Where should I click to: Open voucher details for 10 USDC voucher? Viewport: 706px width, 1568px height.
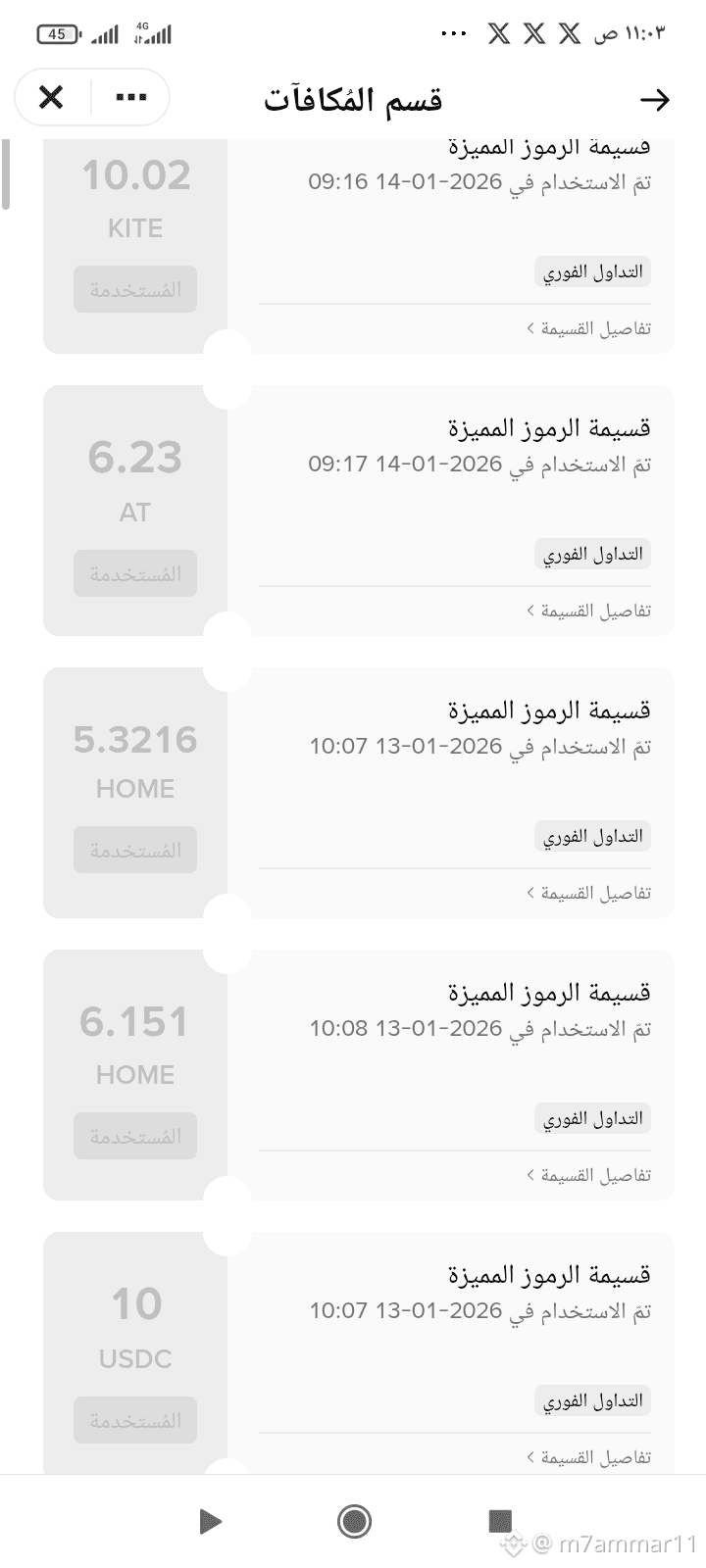coord(588,1457)
